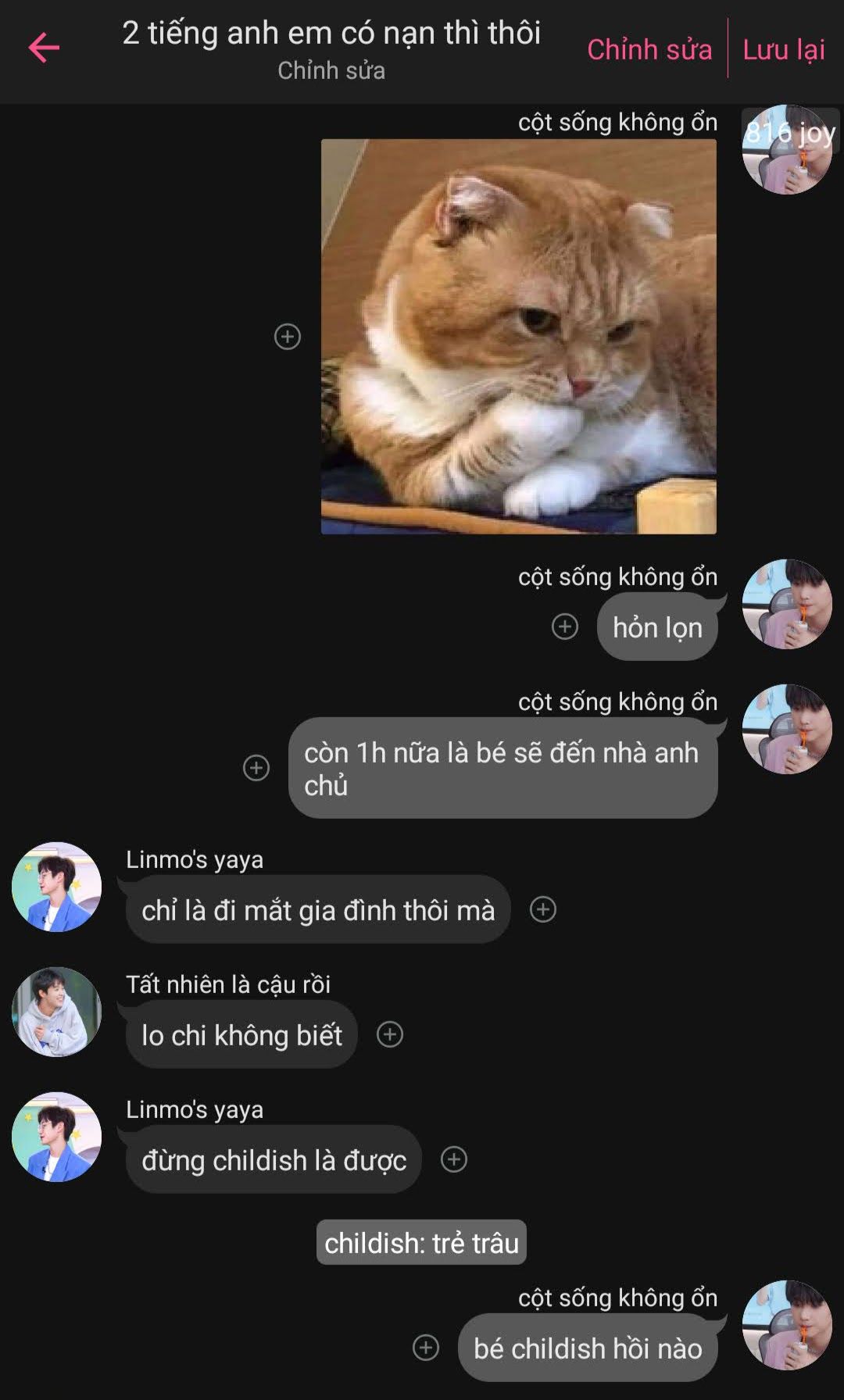Select the "childish: trẻ trâu" note bubble
Viewport: 844px width, 1400px height.
(x=421, y=1242)
